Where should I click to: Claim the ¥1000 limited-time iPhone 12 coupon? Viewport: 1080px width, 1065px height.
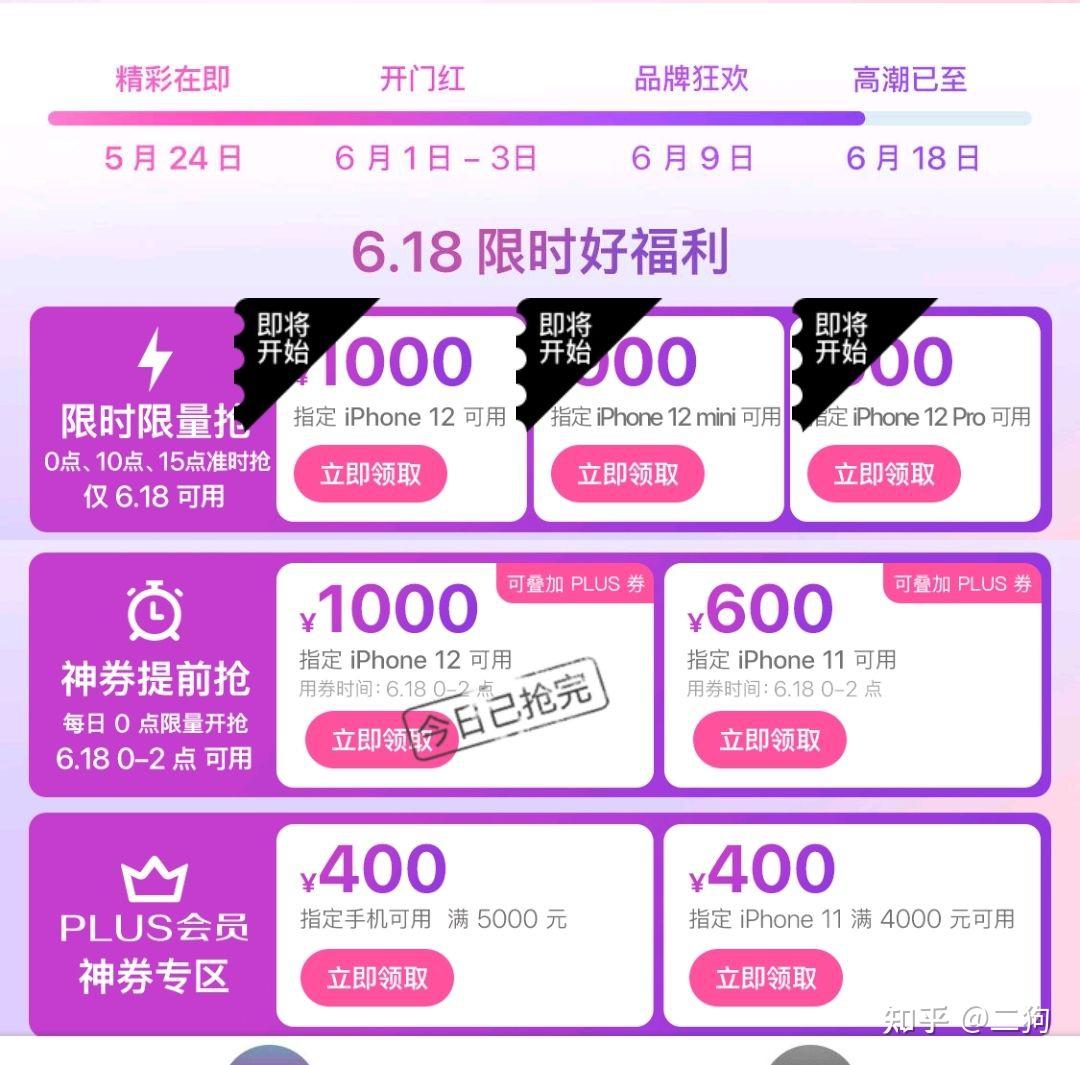[371, 474]
